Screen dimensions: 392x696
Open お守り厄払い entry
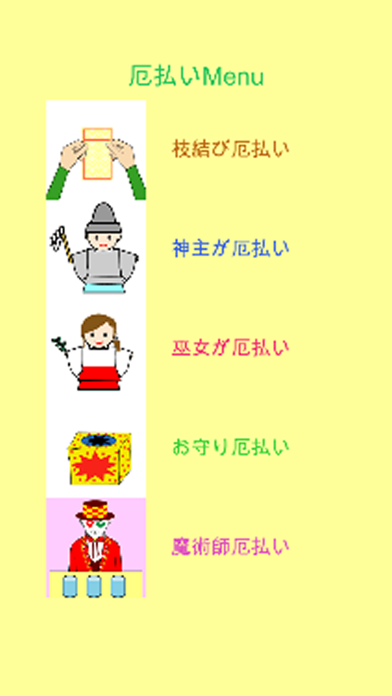tap(230, 447)
